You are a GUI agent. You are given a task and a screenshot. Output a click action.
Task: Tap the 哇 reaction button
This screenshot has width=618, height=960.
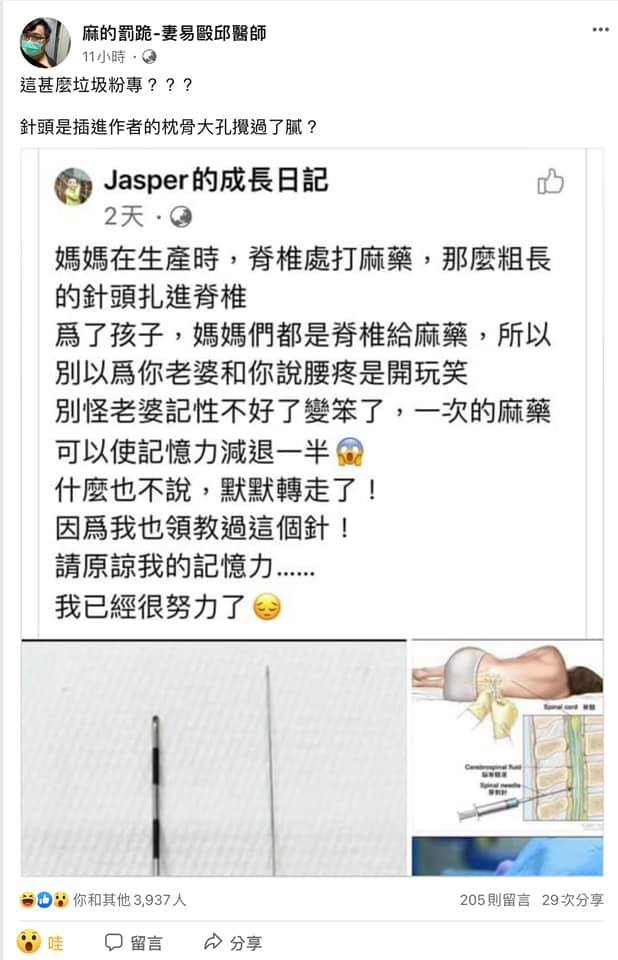click(40, 942)
